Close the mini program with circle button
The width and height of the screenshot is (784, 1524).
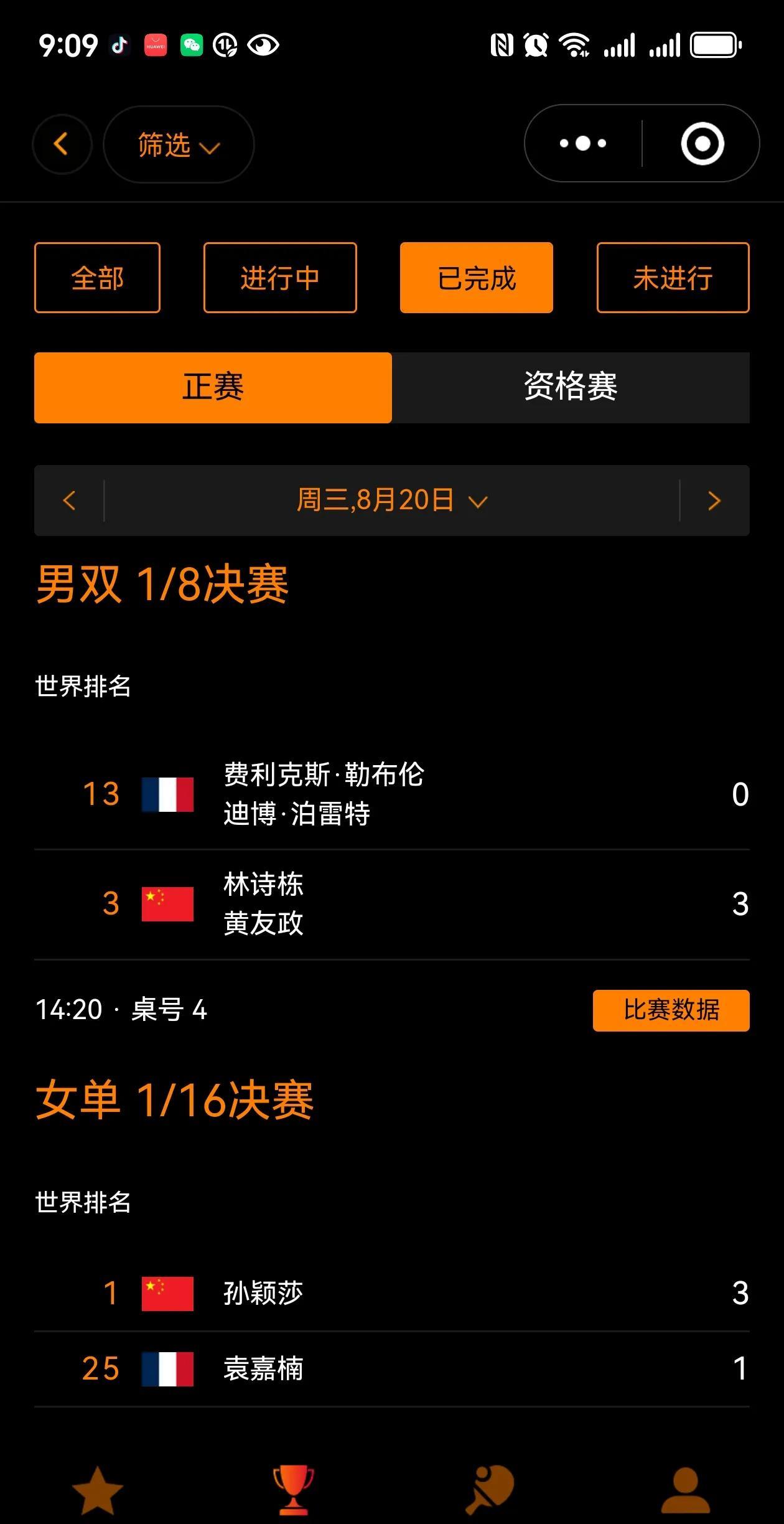pyautogui.click(x=702, y=144)
